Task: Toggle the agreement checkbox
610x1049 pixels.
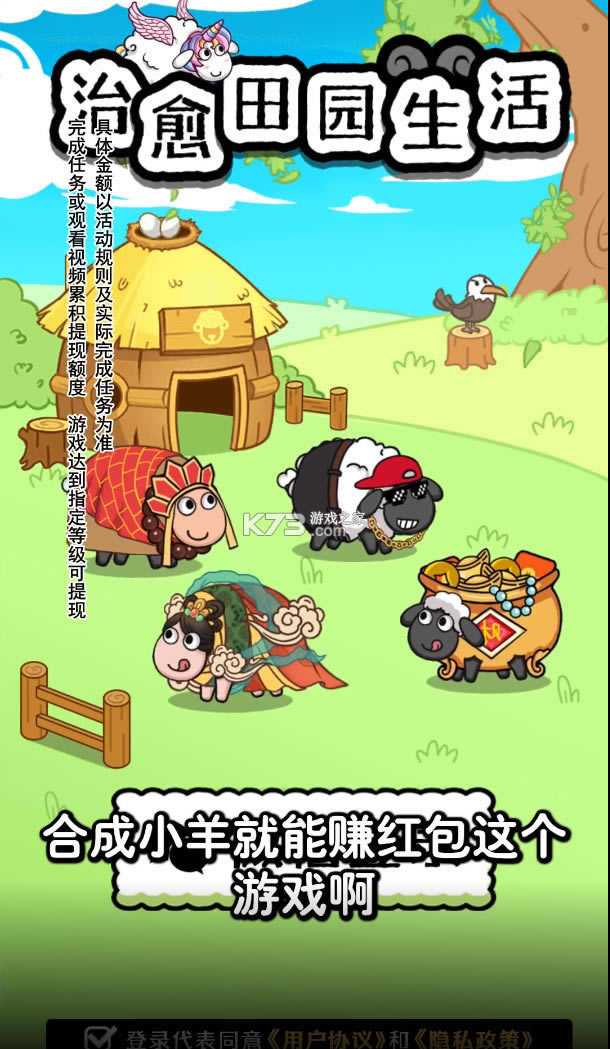Action: pyautogui.click(x=99, y=1037)
